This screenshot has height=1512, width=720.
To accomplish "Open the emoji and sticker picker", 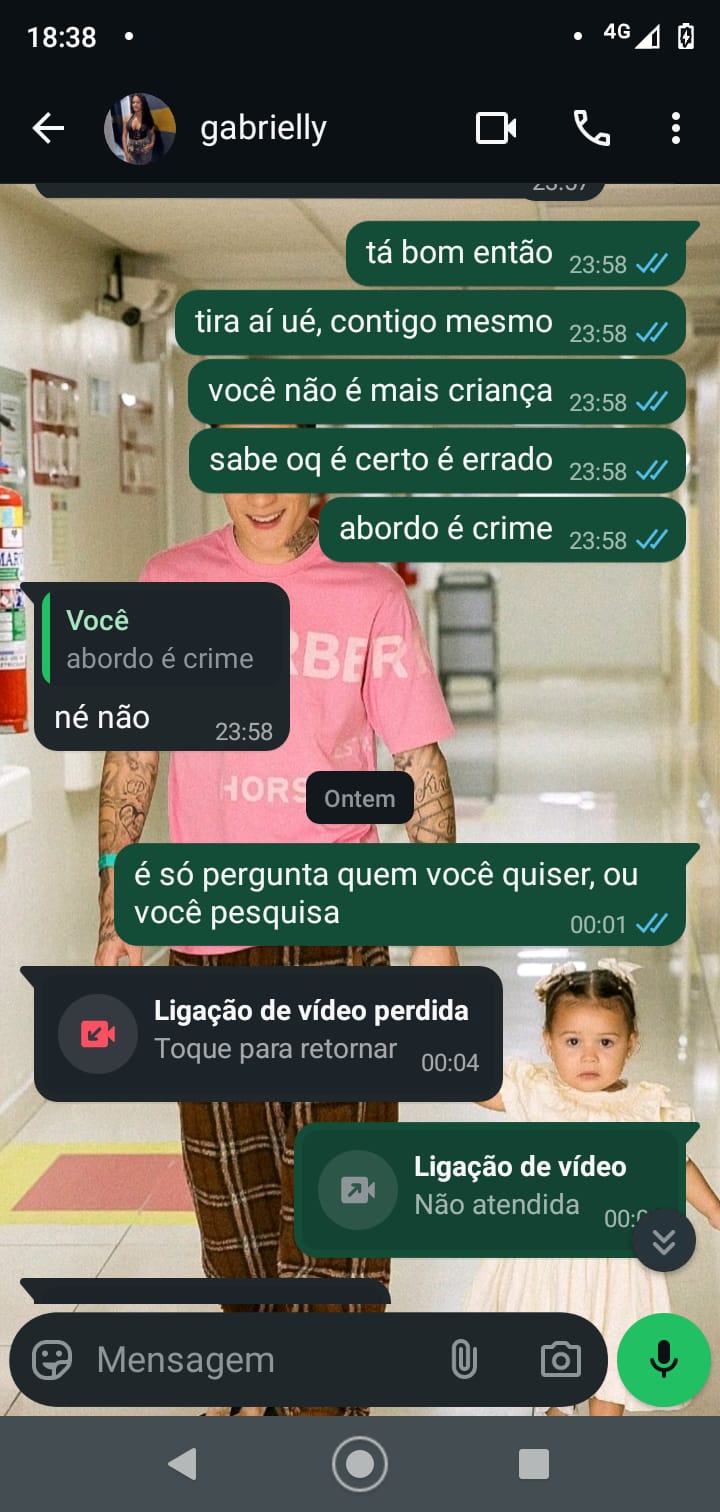I will point(52,1359).
